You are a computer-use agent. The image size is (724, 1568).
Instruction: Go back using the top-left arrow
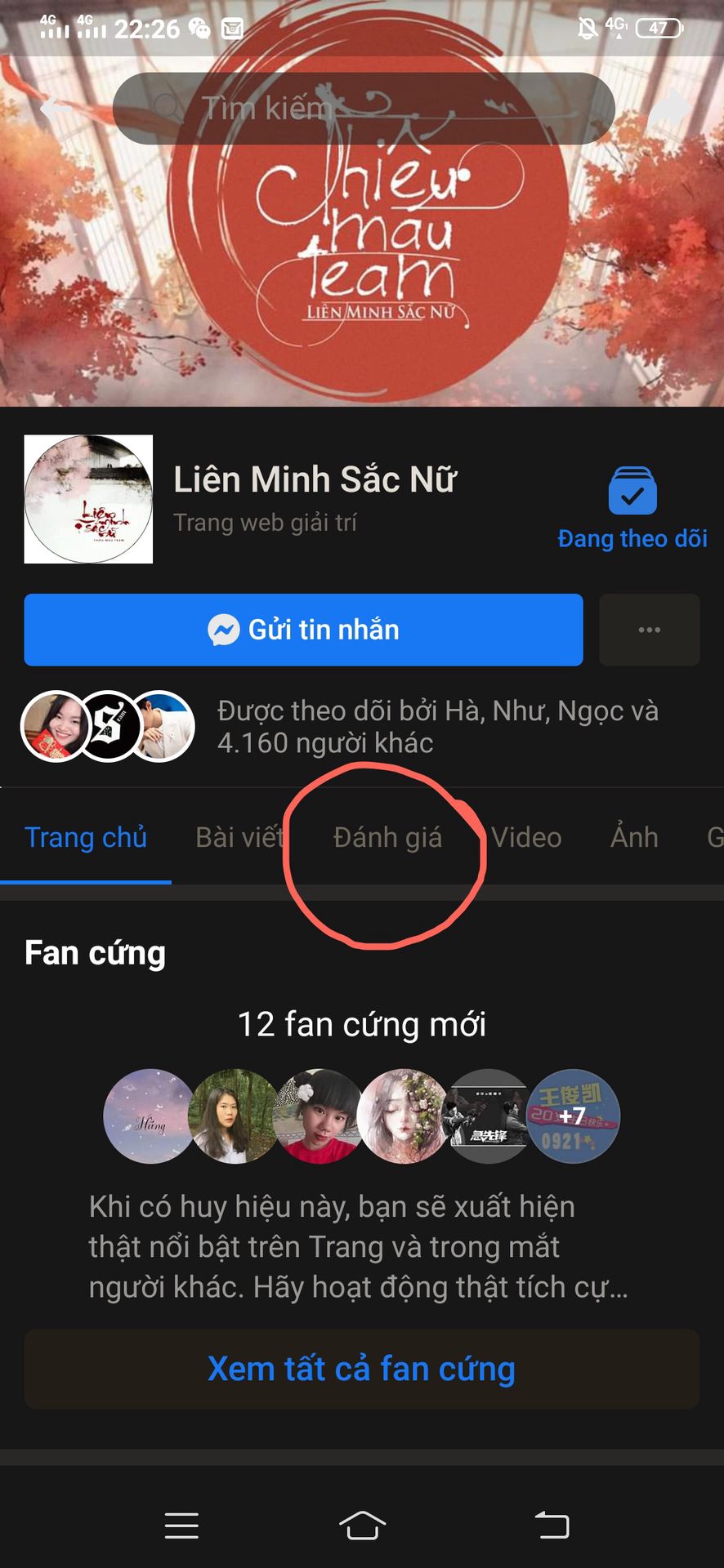coord(54,108)
